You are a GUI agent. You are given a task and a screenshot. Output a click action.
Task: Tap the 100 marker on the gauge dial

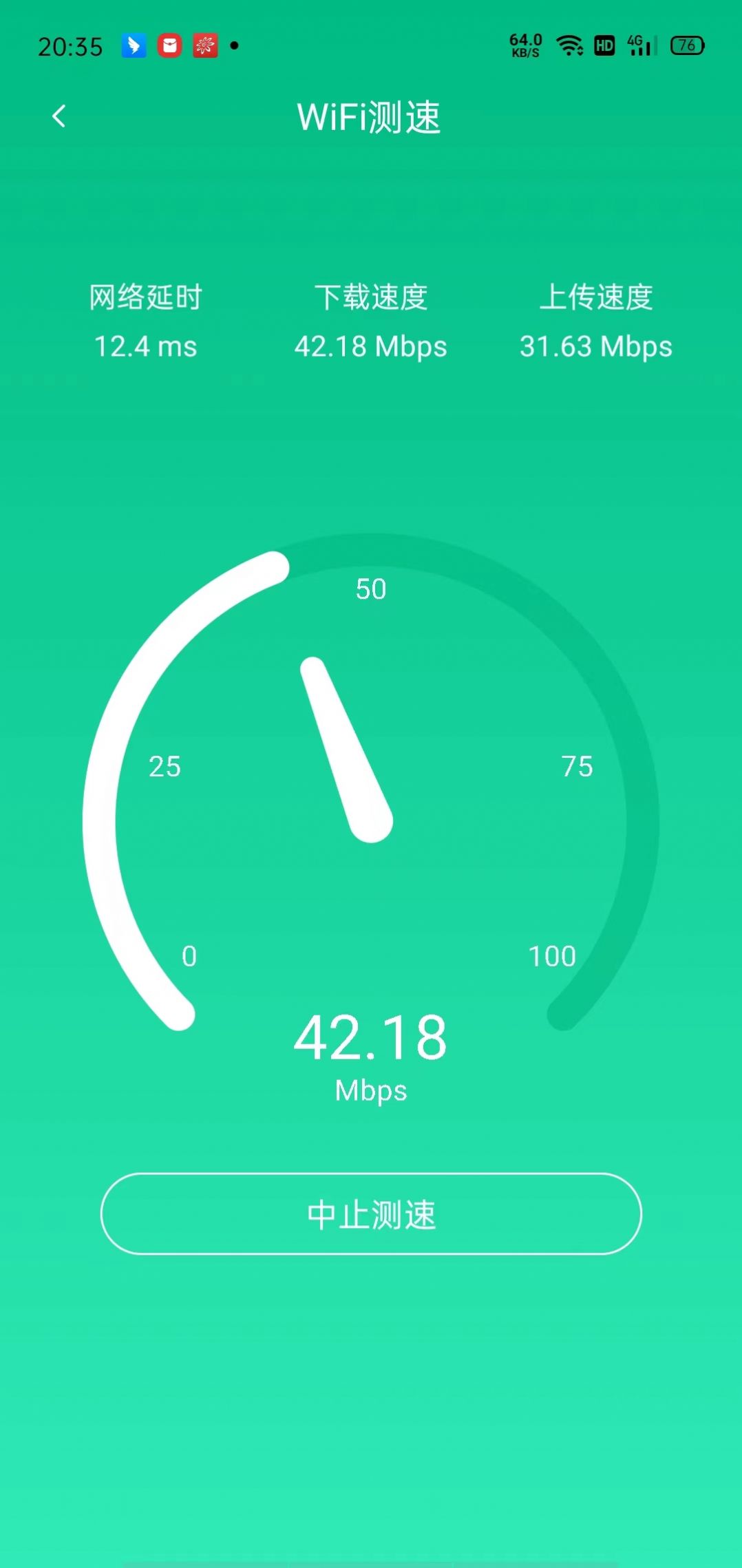click(x=552, y=955)
